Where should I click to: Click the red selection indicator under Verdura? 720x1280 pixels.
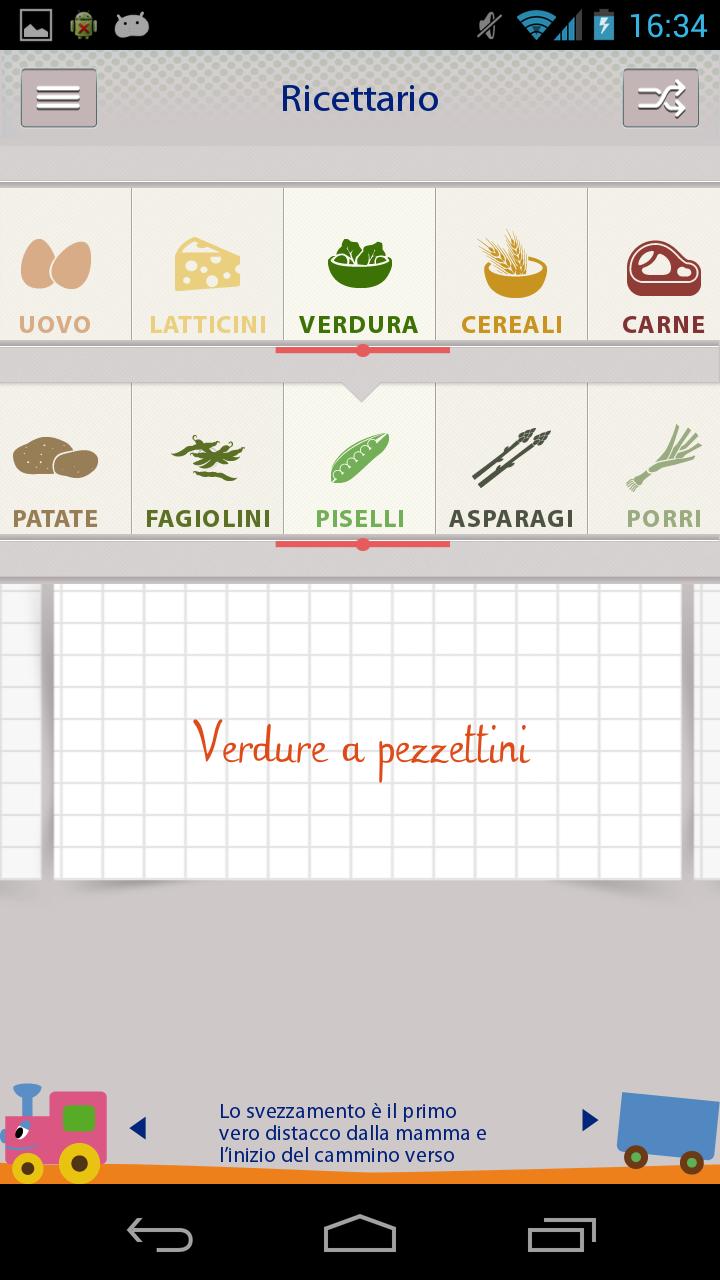click(x=362, y=350)
